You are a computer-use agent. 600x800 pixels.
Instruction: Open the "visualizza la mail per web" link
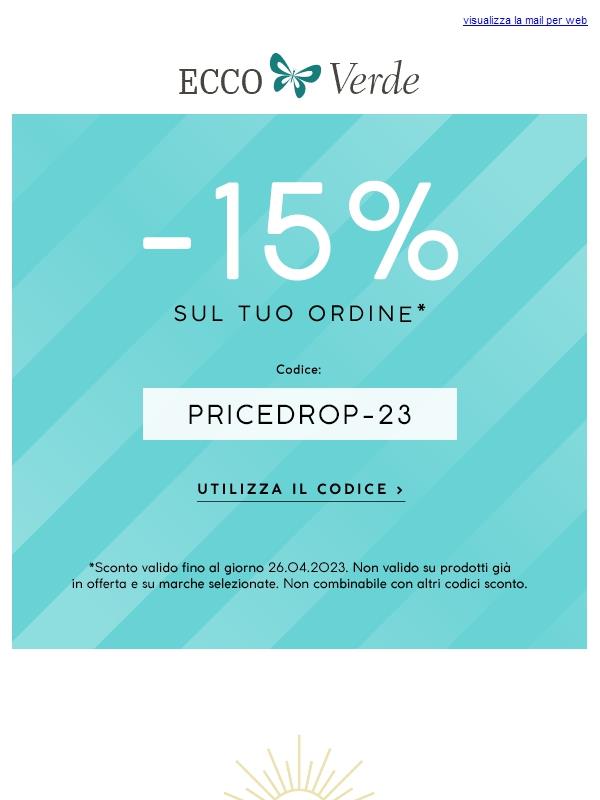click(x=524, y=20)
